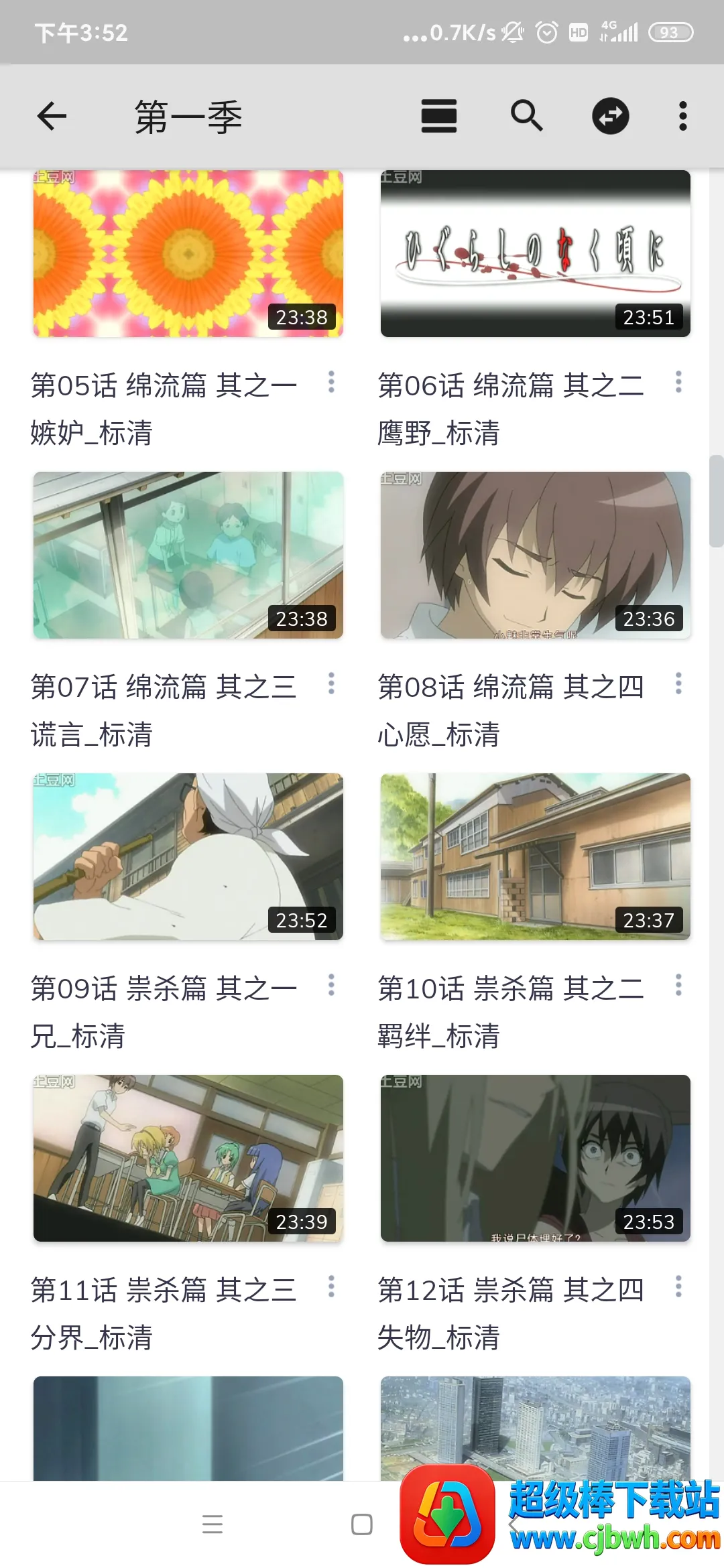This screenshot has height=1568, width=724.
Task: Open more options for 第10话 羁绊
Action: 678,986
